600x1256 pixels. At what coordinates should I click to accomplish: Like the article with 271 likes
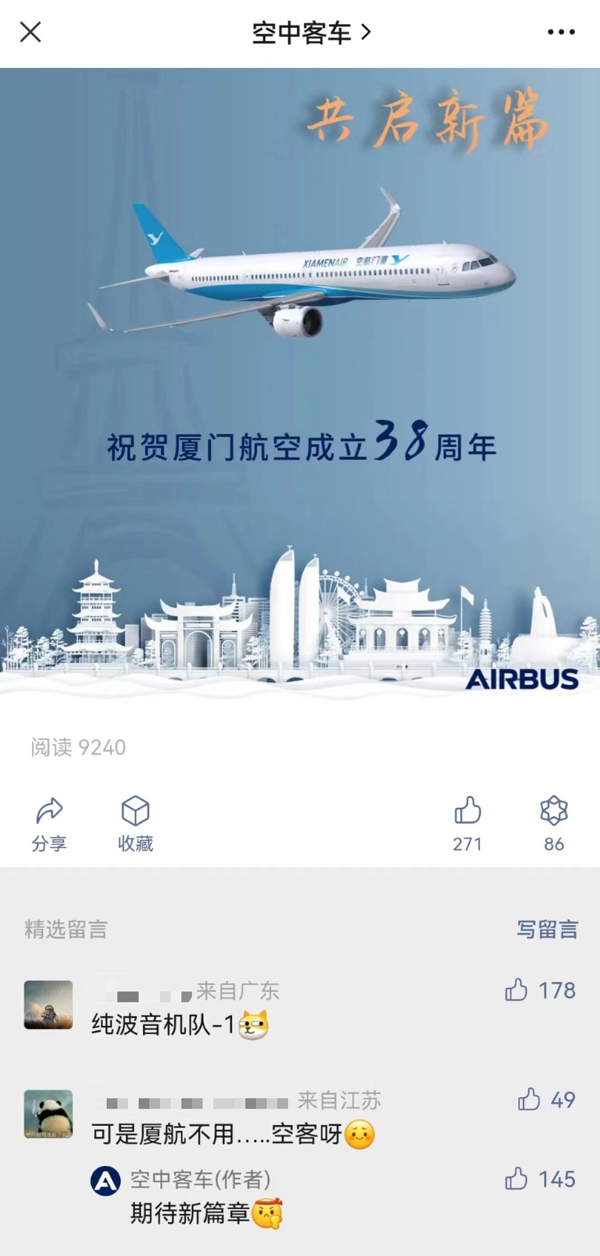(x=467, y=822)
